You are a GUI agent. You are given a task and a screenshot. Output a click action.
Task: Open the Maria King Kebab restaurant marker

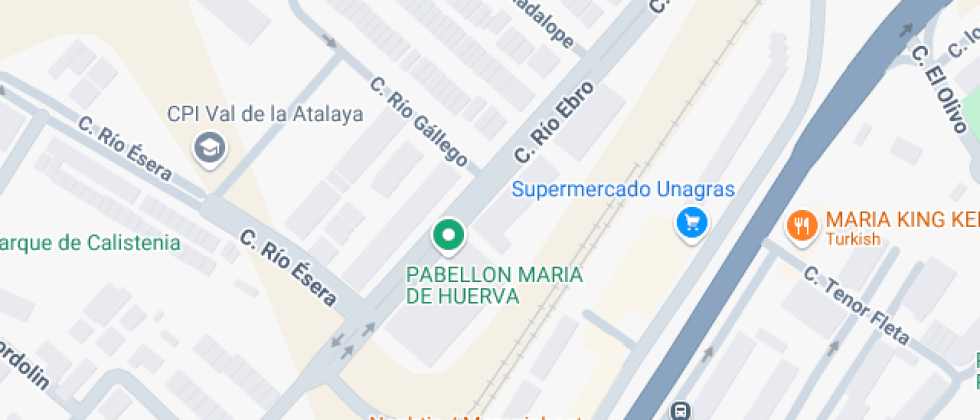tap(801, 226)
